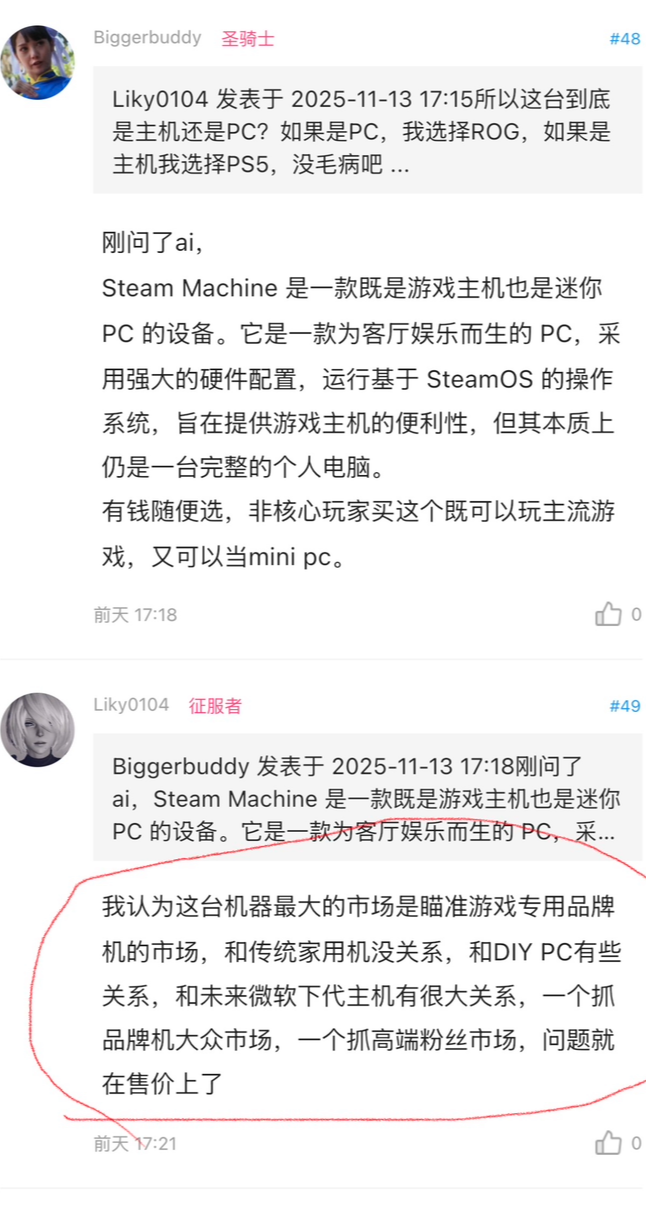The height and width of the screenshot is (1212, 646).
Task: Open floor link #49
Action: tap(624, 706)
